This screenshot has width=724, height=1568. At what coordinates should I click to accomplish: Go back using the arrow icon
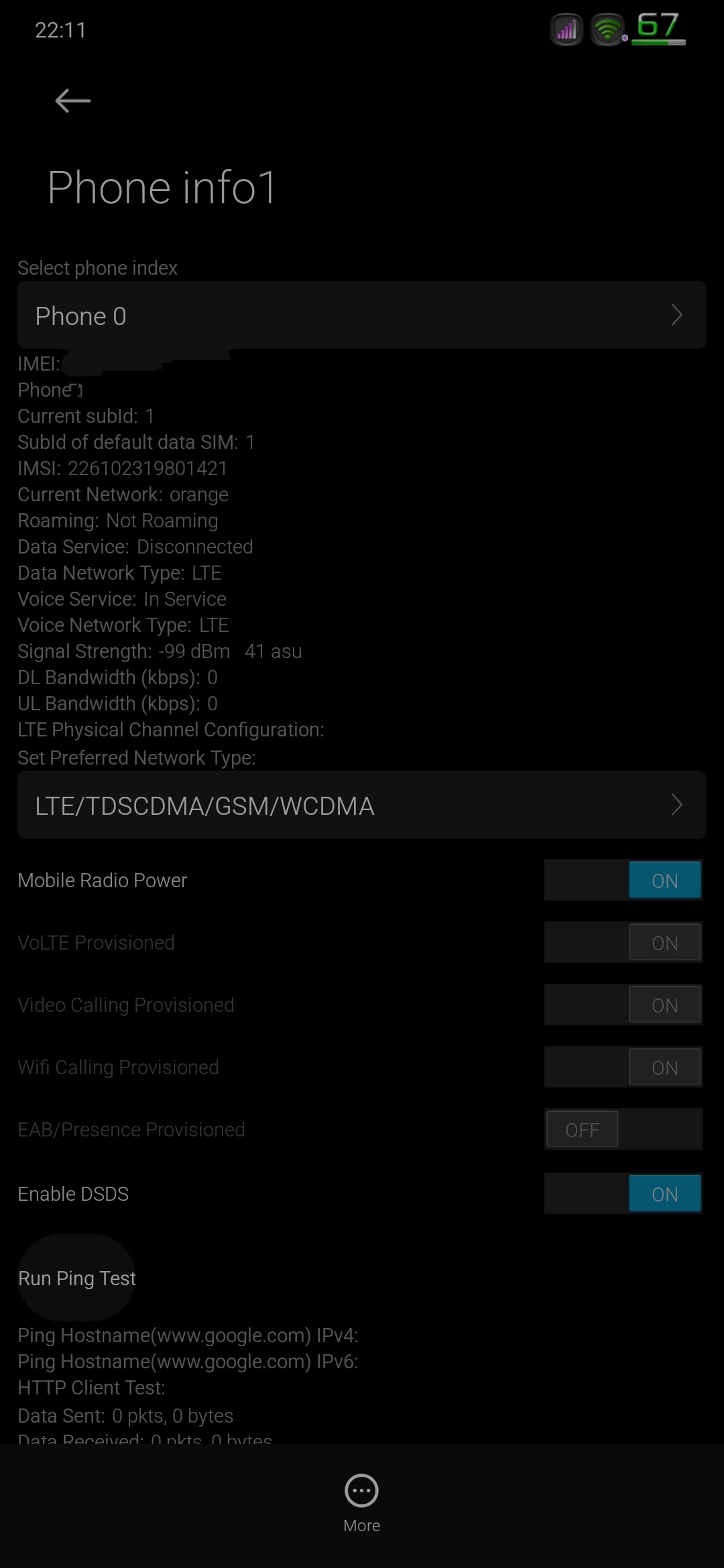[72, 101]
